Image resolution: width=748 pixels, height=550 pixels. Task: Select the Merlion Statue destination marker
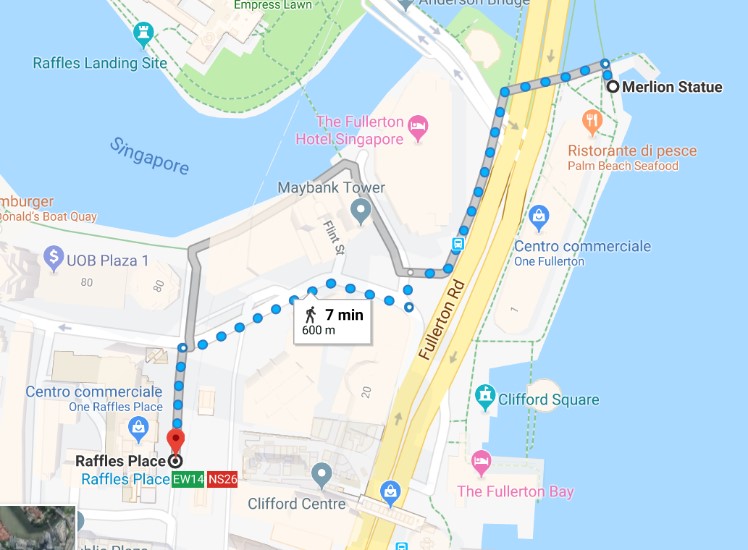click(613, 87)
